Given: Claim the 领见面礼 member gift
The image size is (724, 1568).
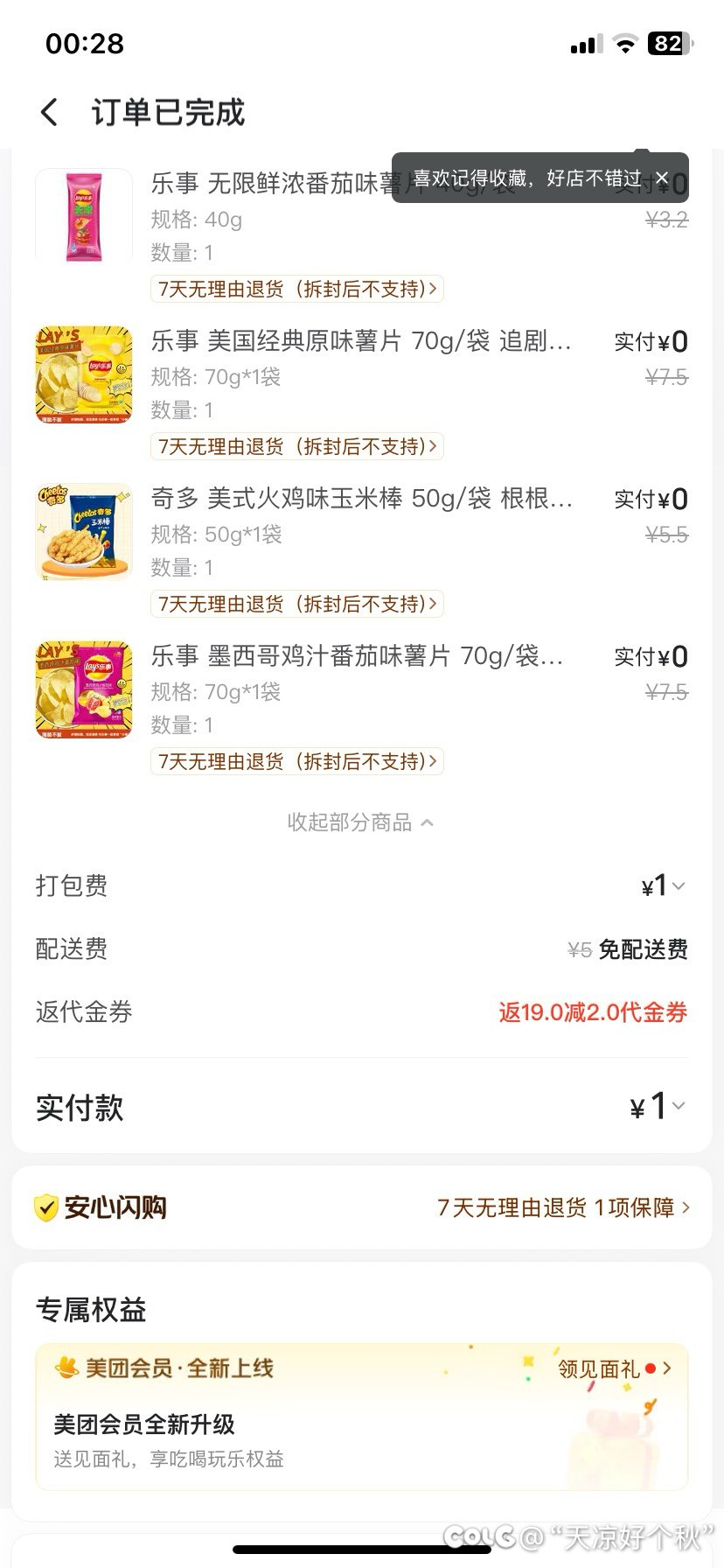Looking at the screenshot, I should coord(614,1368).
